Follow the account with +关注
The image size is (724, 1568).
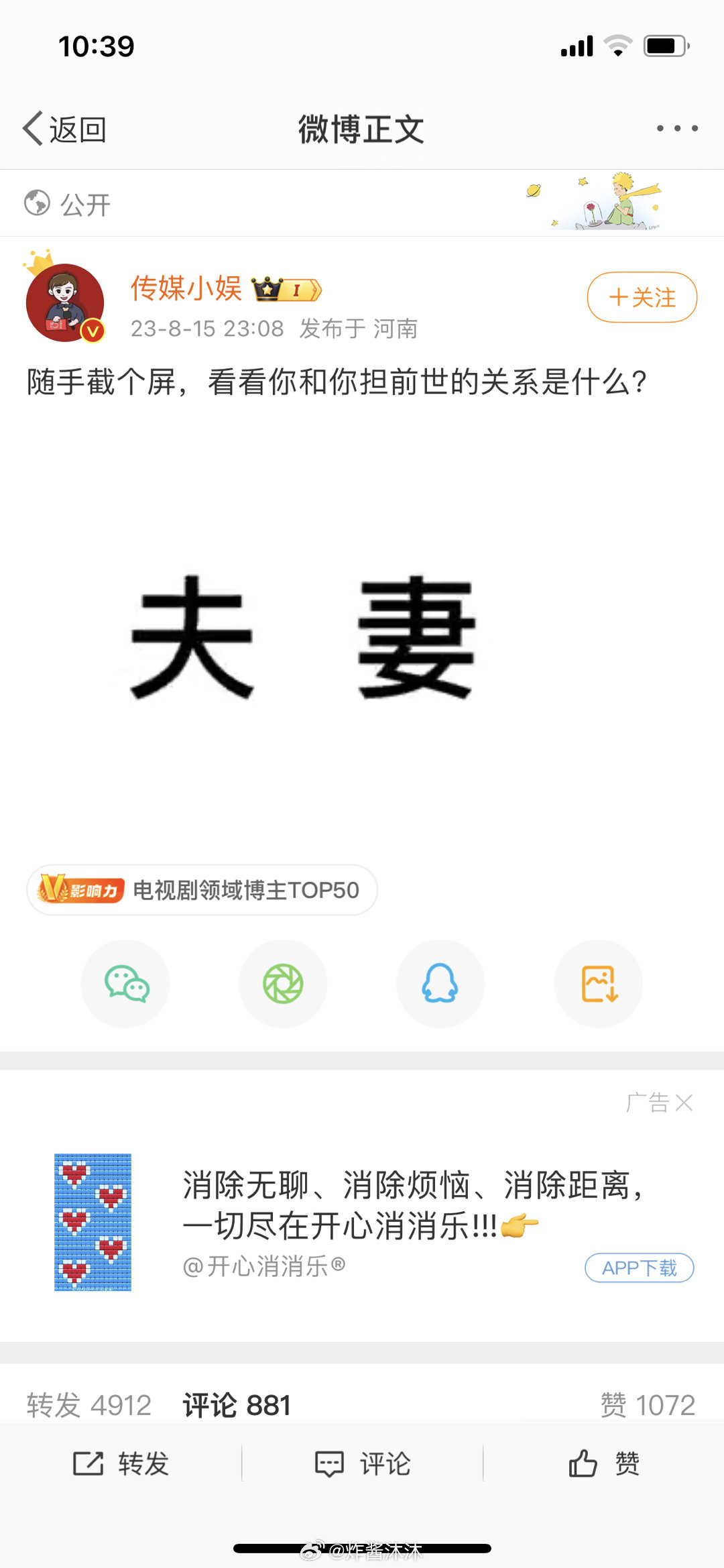coord(642,297)
